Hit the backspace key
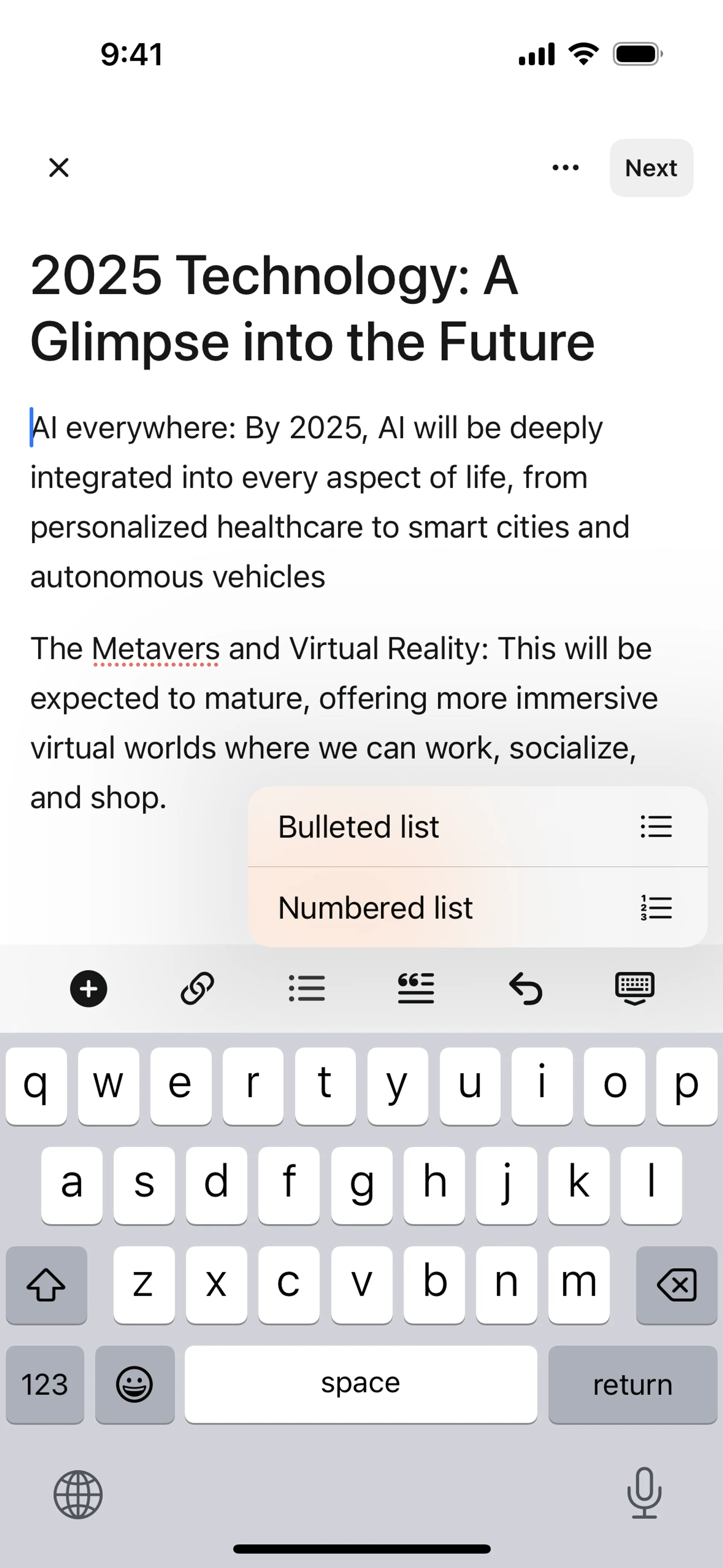Screen dimensions: 723x1568 pyautogui.click(x=676, y=1284)
